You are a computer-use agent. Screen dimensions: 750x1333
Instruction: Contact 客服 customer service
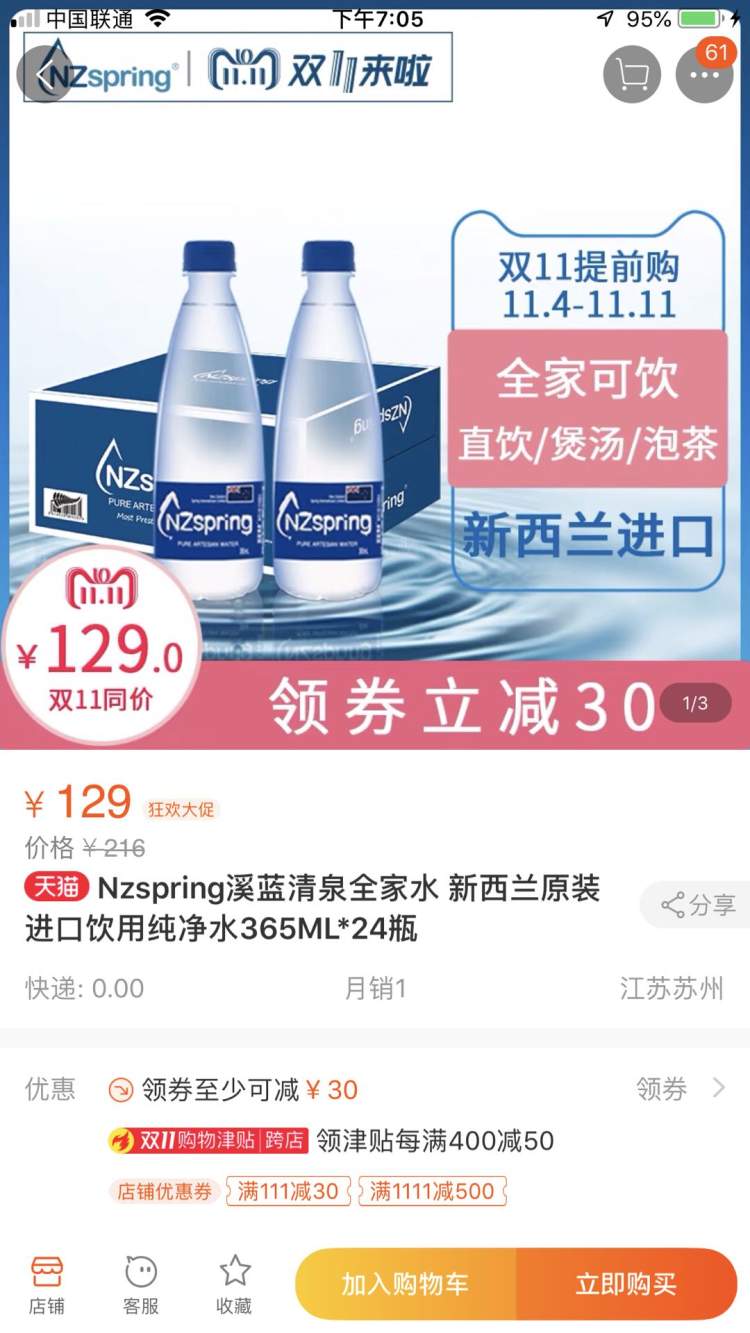[x=141, y=1283]
